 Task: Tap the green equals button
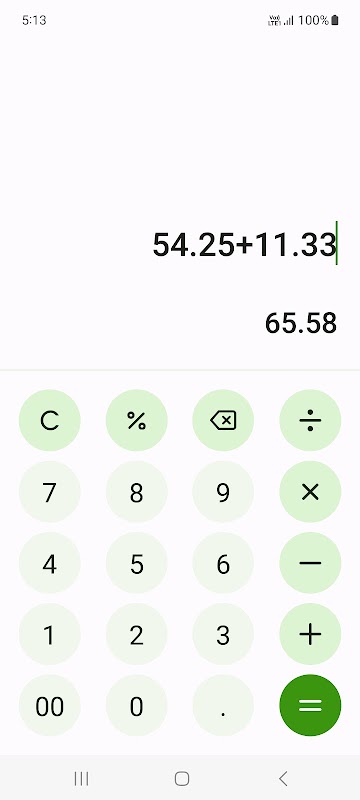[310, 706]
